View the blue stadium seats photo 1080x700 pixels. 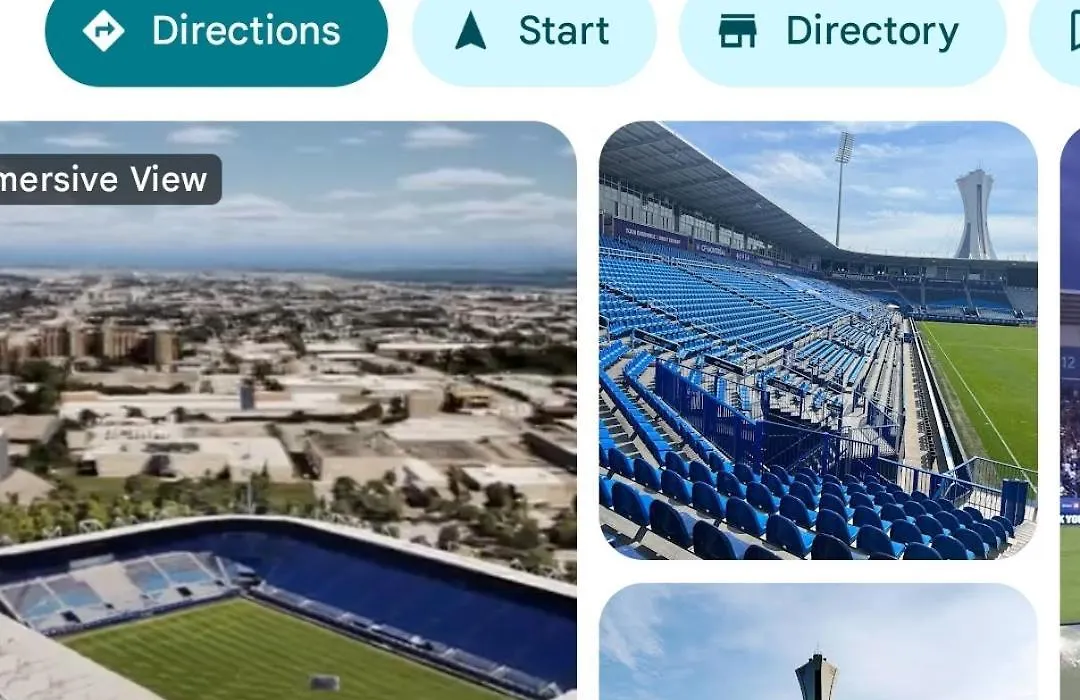818,340
